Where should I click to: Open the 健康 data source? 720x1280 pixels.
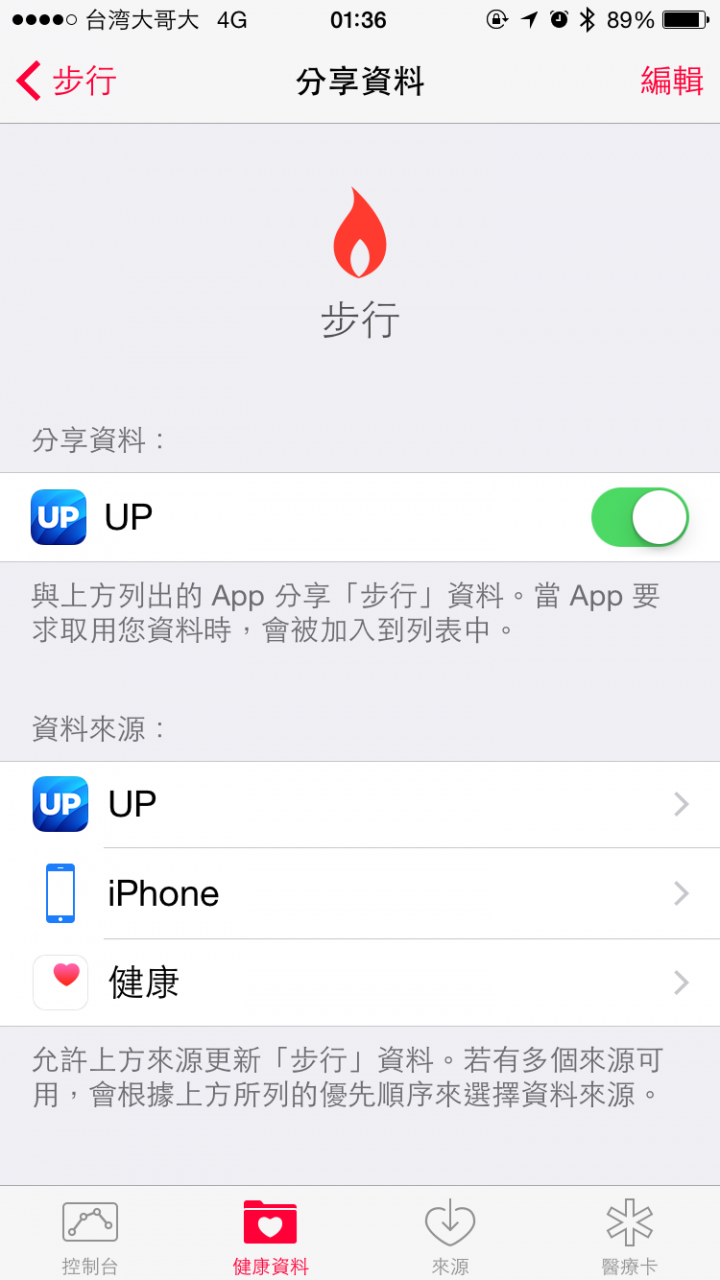click(x=360, y=982)
